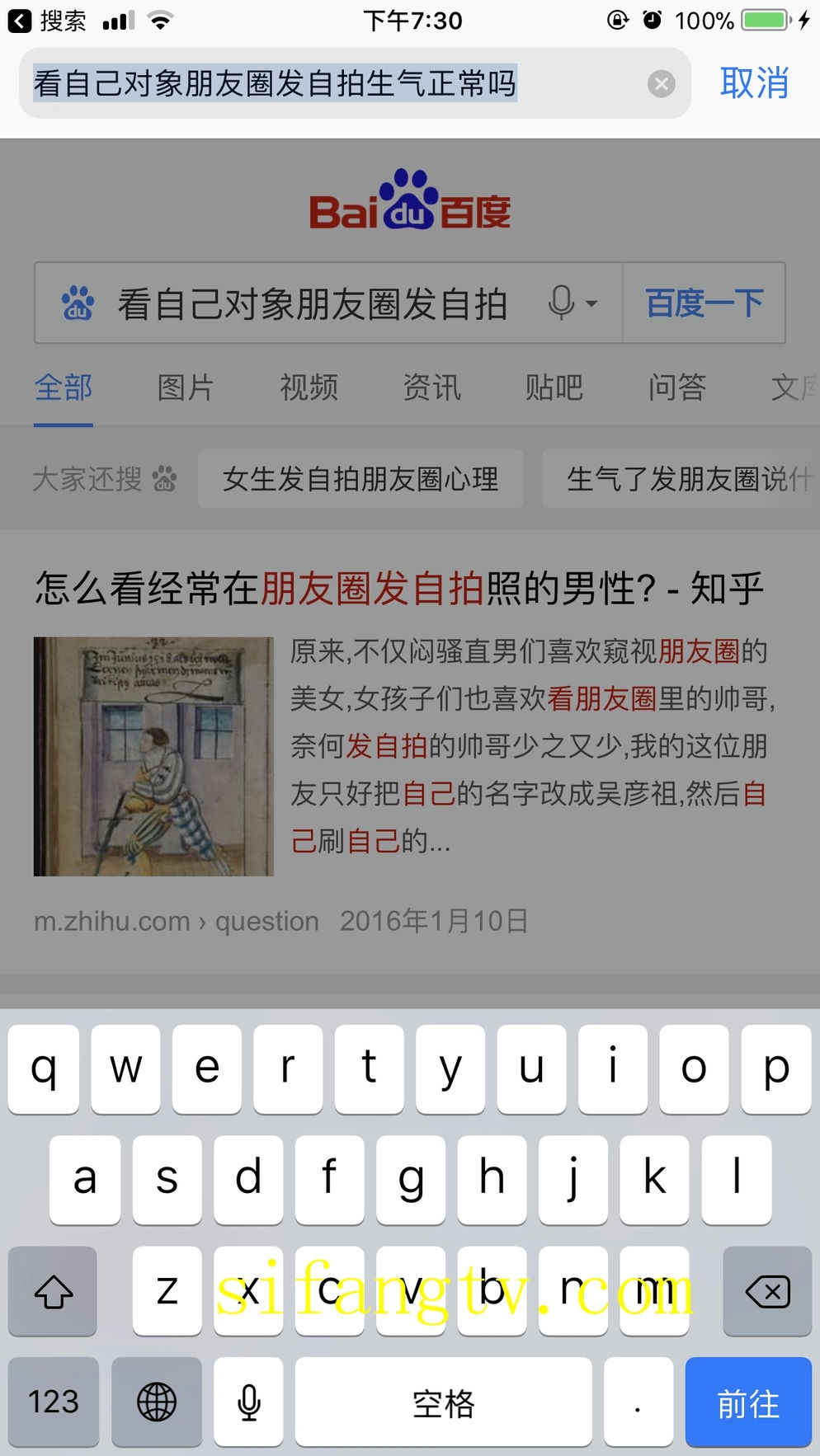Open the painting thumbnail in the Zhihu result

[153, 756]
